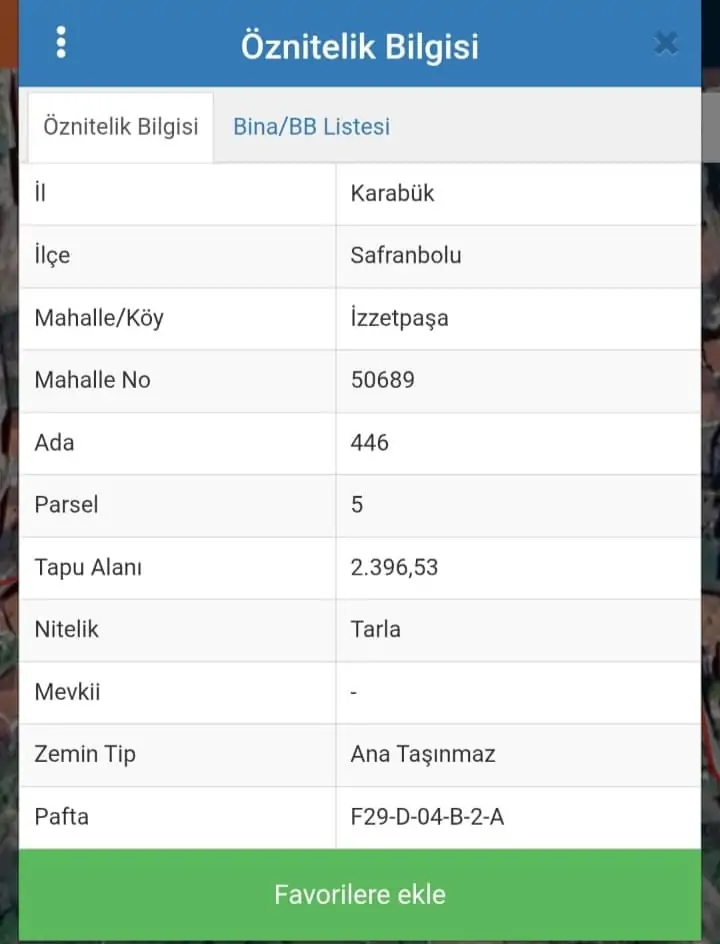Screen dimensions: 720x944
Task: Select the Öznitelik Bilgisi tab
Action: tap(120, 127)
